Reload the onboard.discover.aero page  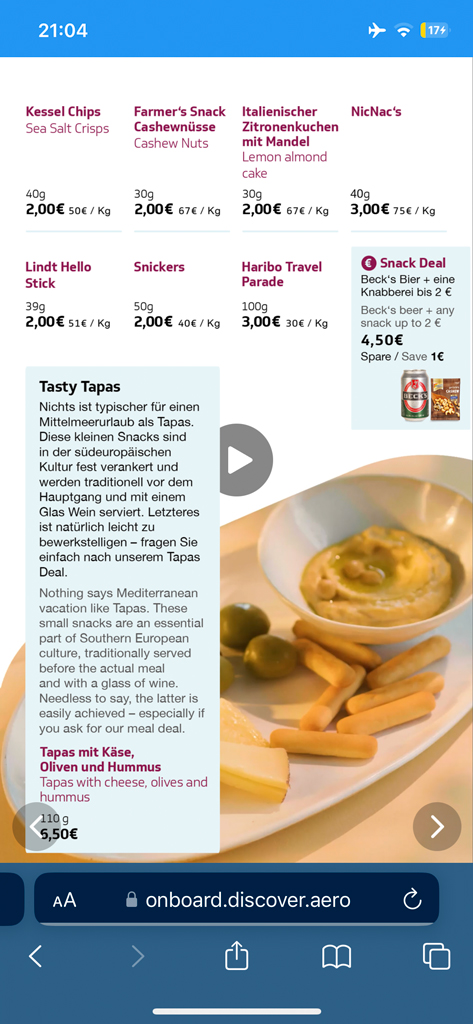[412, 899]
